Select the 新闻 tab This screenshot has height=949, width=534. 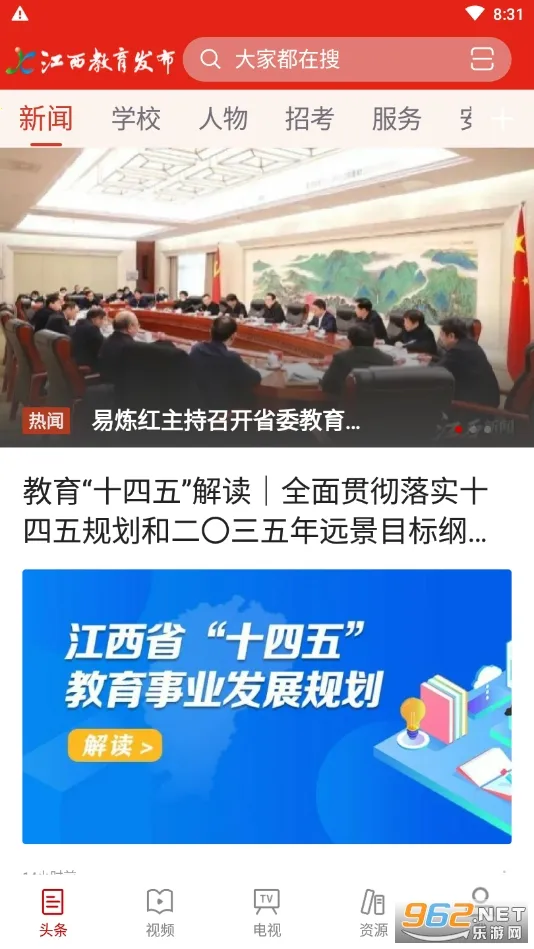click(x=46, y=119)
